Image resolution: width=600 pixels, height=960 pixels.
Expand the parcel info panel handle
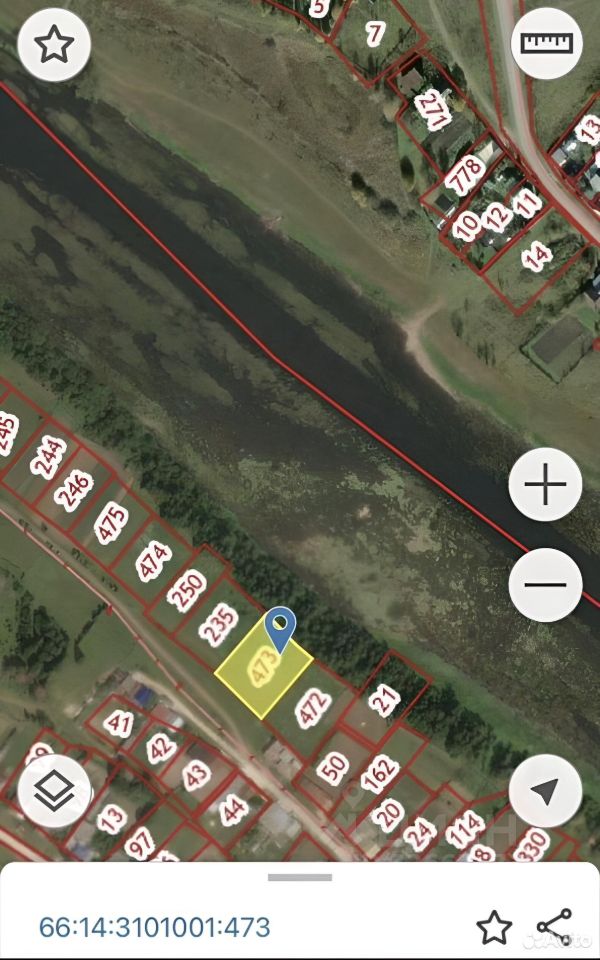tap(300, 877)
